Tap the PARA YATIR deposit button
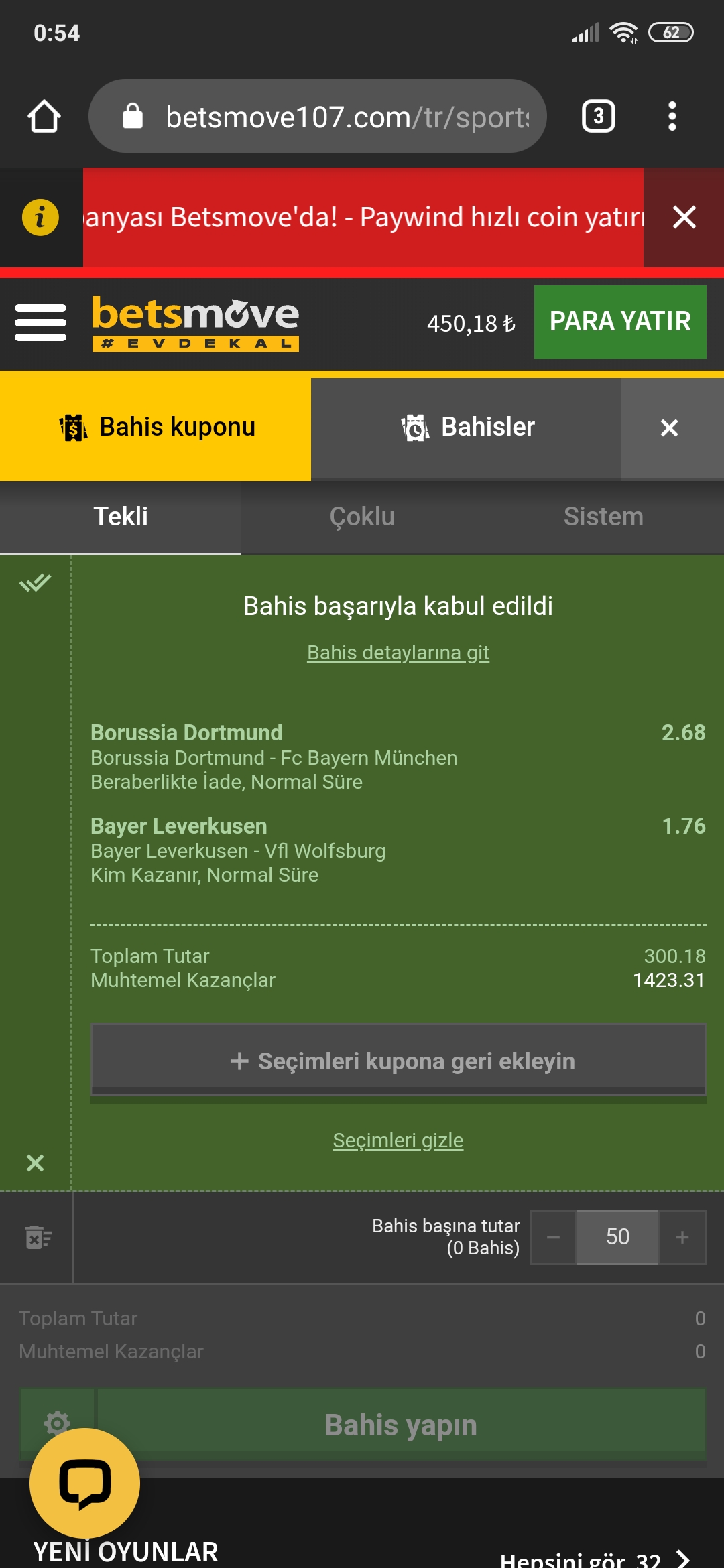This screenshot has height=1568, width=724. pyautogui.click(x=620, y=322)
